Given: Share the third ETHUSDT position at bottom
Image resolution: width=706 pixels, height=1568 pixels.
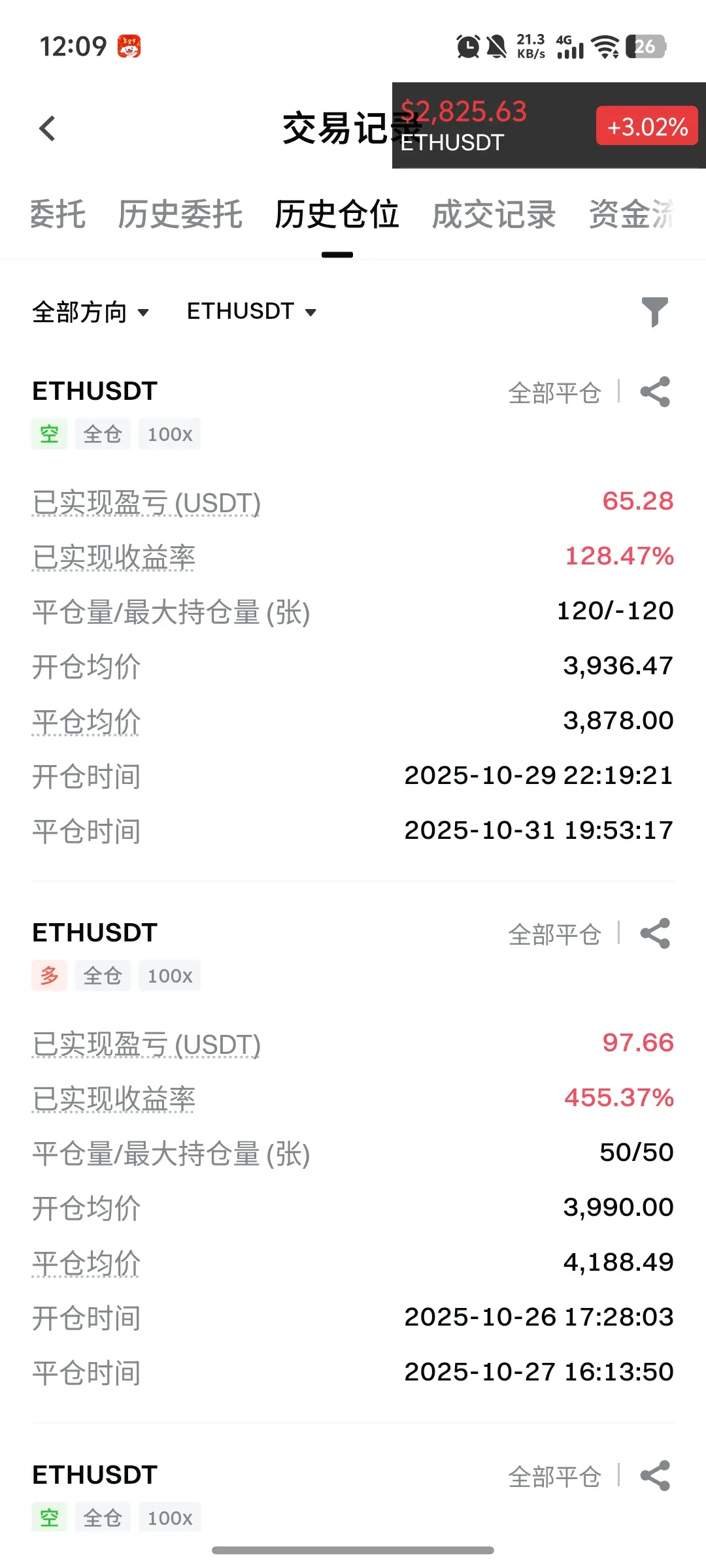Looking at the screenshot, I should [x=655, y=1476].
